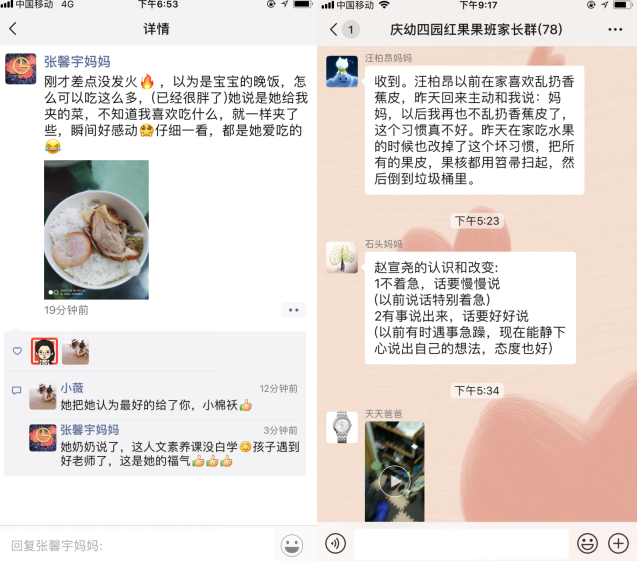Screen dimensions: 637x561
Task: Open the like/comment menu under the post
Action: (293, 310)
